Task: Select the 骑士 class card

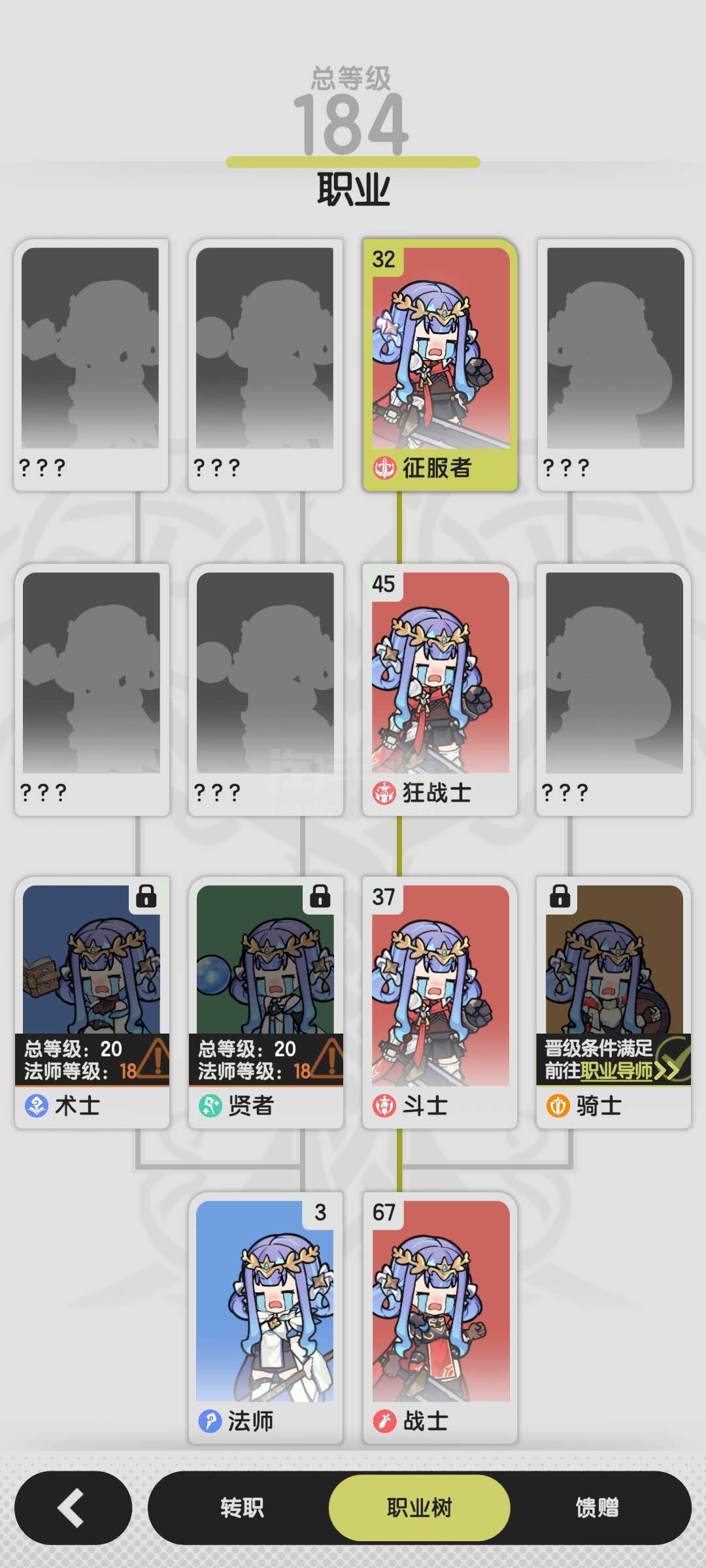Action: click(x=613, y=1003)
